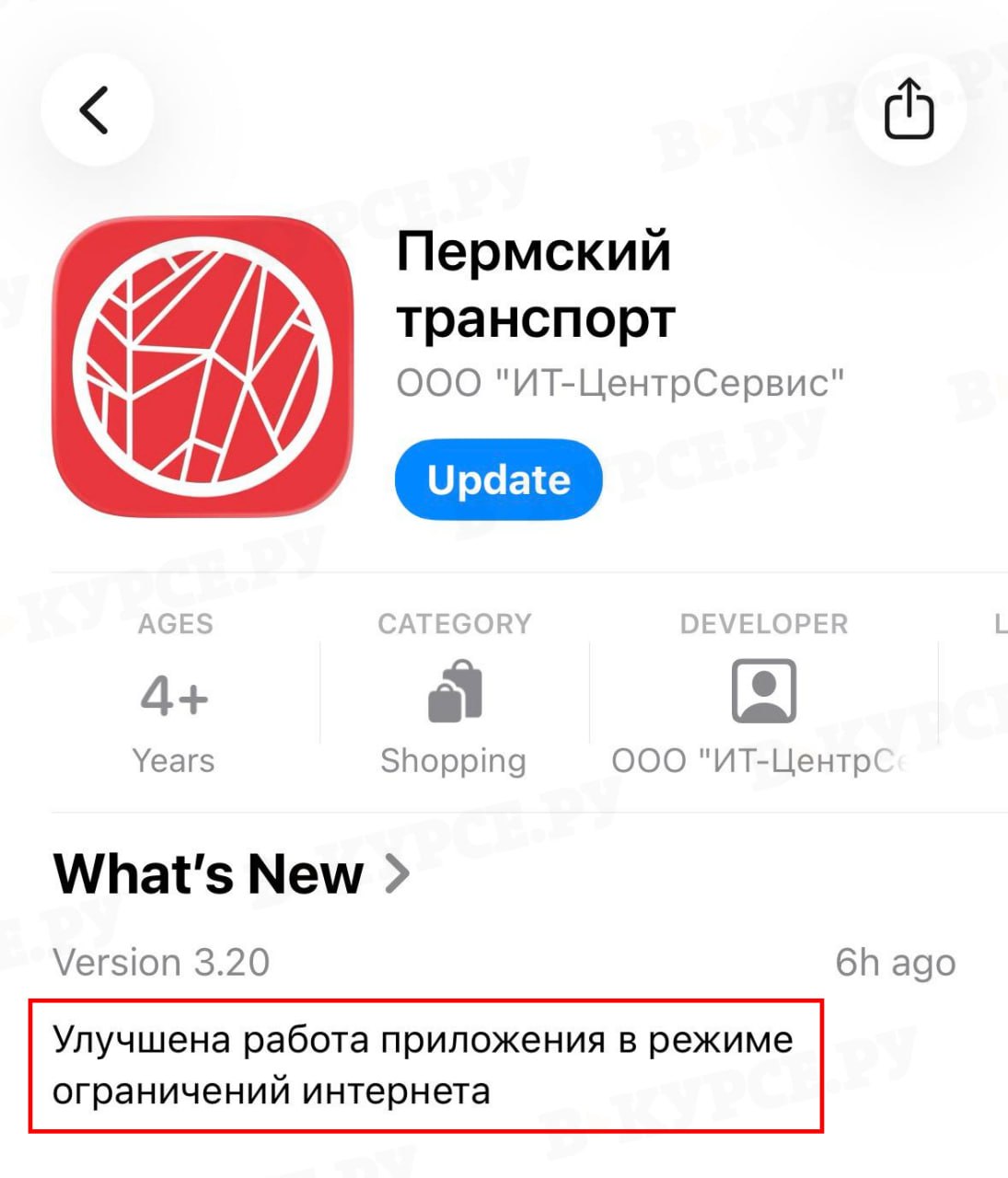Tap the Ages 4+ rating indicator
Screen dimensions: 1008x1178
(x=173, y=695)
